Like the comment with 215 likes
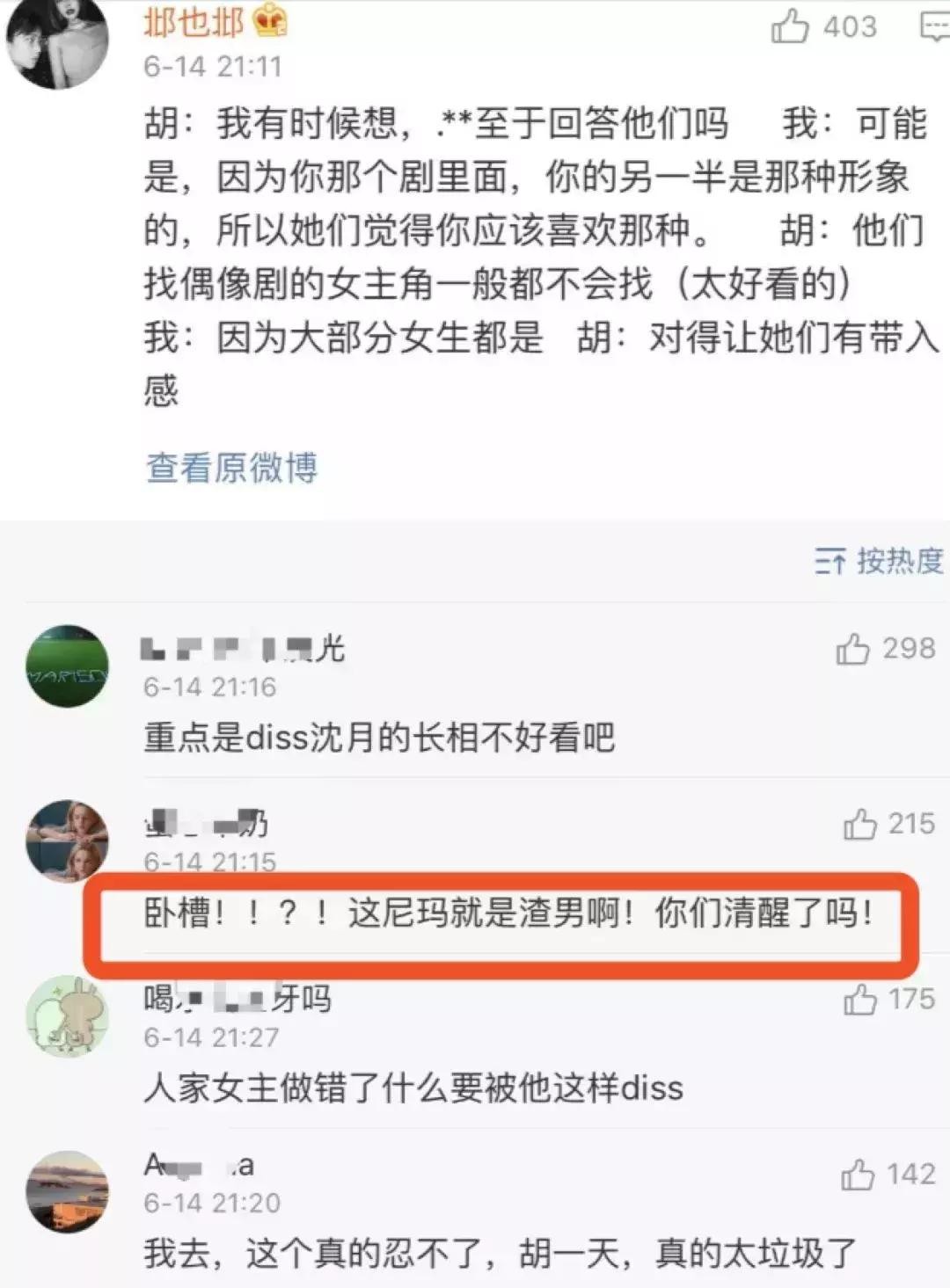 859,824
